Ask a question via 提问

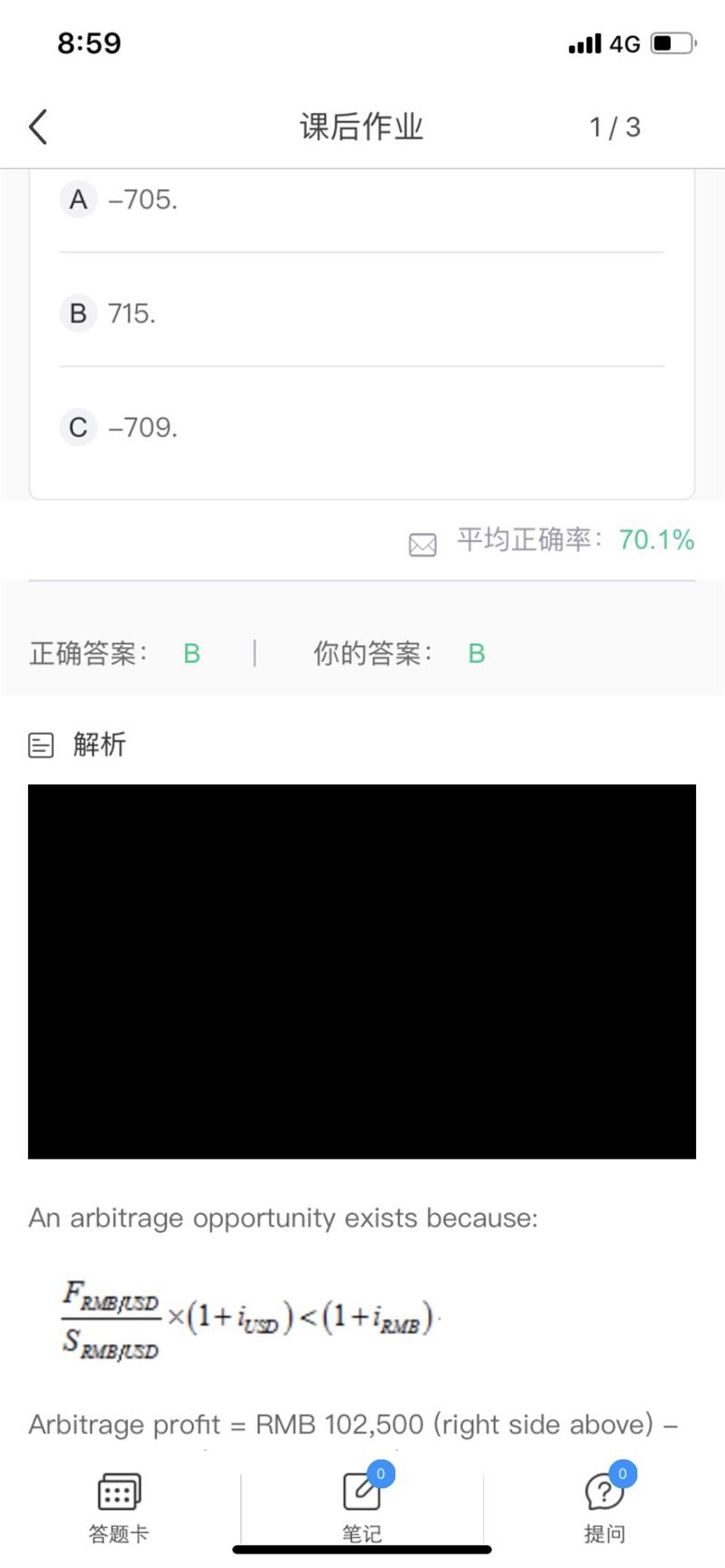click(x=604, y=1505)
